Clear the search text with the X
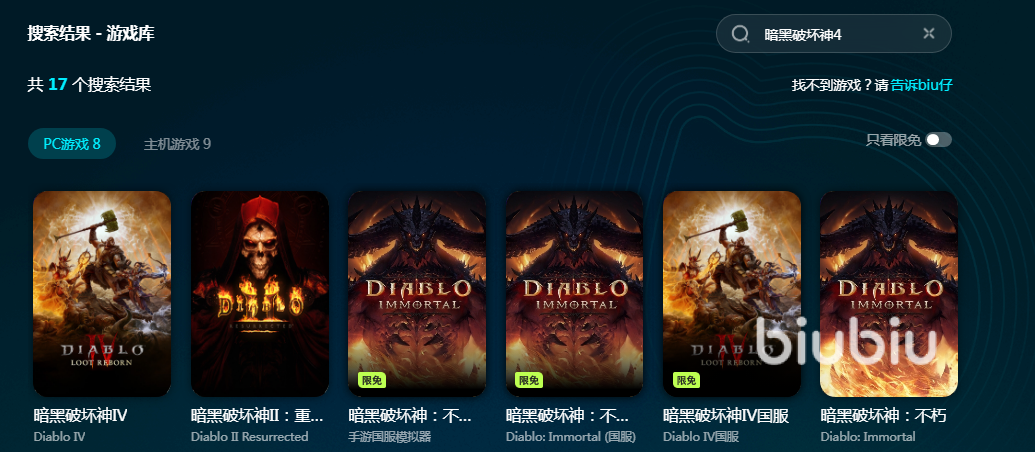This screenshot has height=452, width=1035. [928, 34]
